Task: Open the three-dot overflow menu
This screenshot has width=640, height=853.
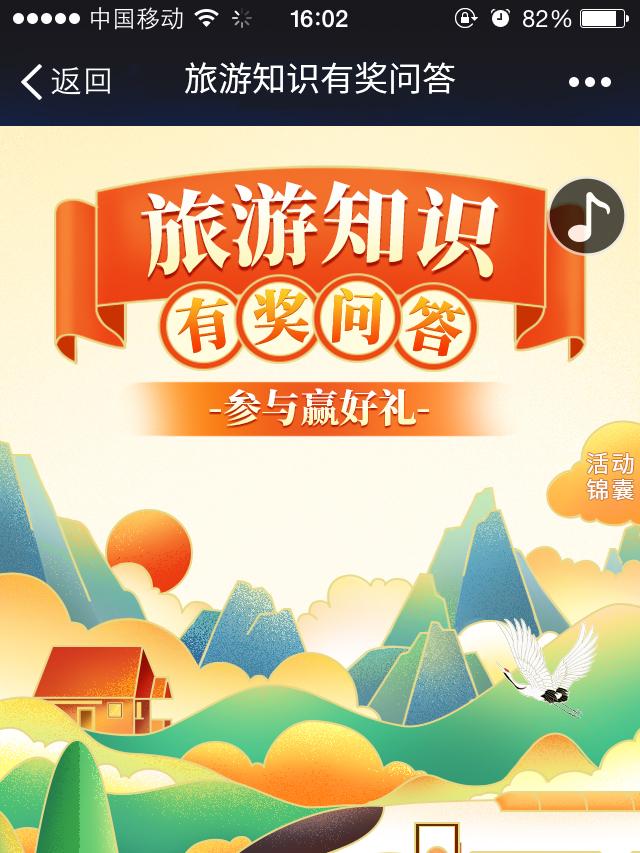Action: pyautogui.click(x=589, y=82)
